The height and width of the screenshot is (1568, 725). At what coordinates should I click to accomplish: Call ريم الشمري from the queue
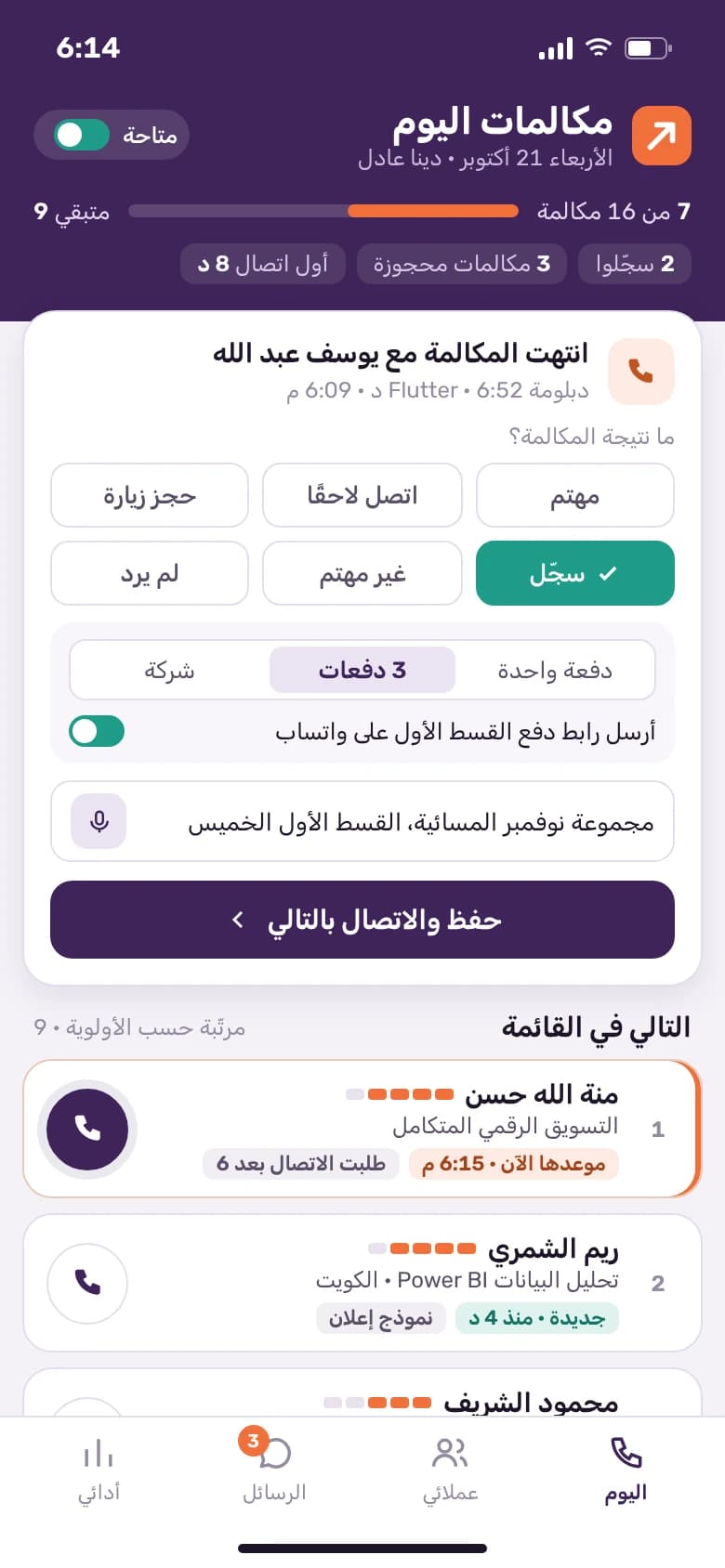[87, 1283]
